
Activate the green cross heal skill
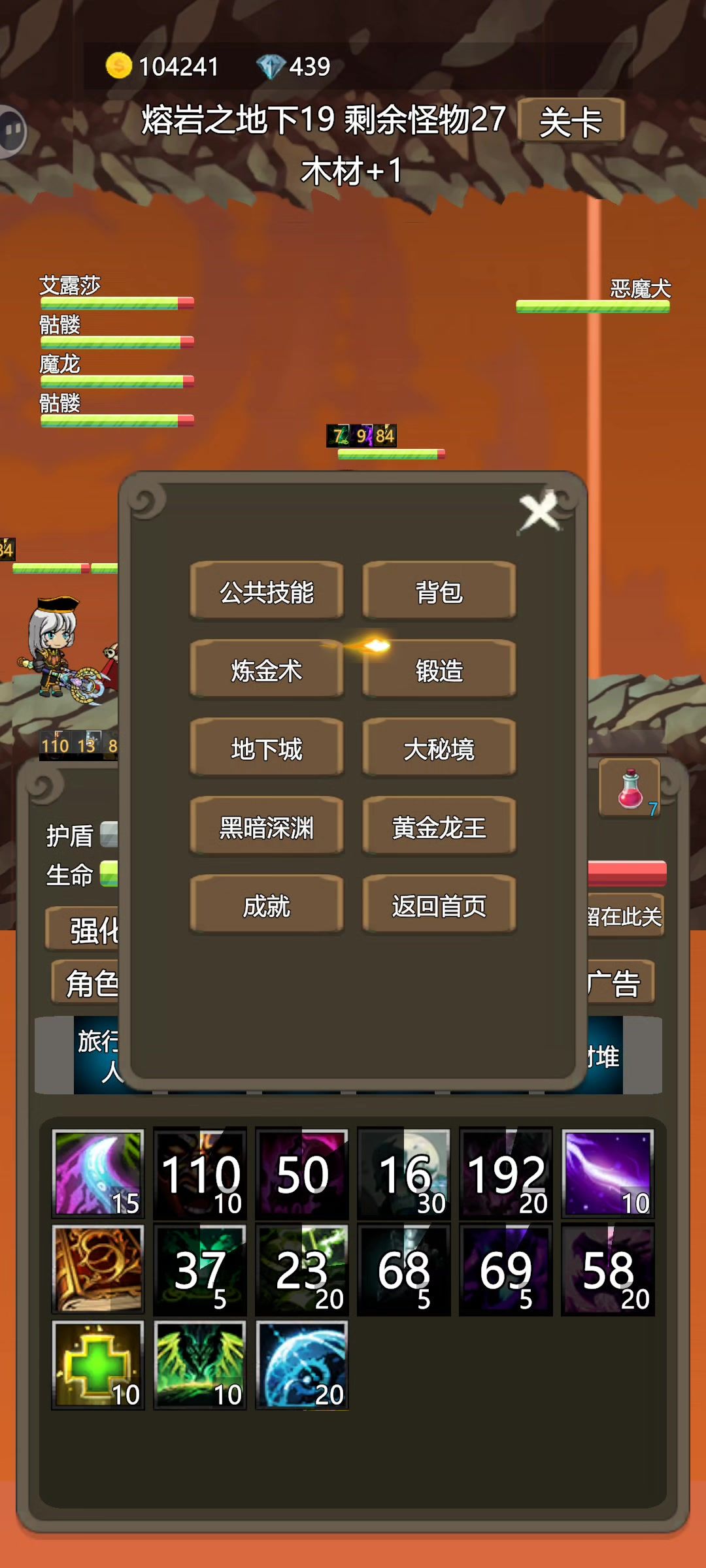[98, 1365]
